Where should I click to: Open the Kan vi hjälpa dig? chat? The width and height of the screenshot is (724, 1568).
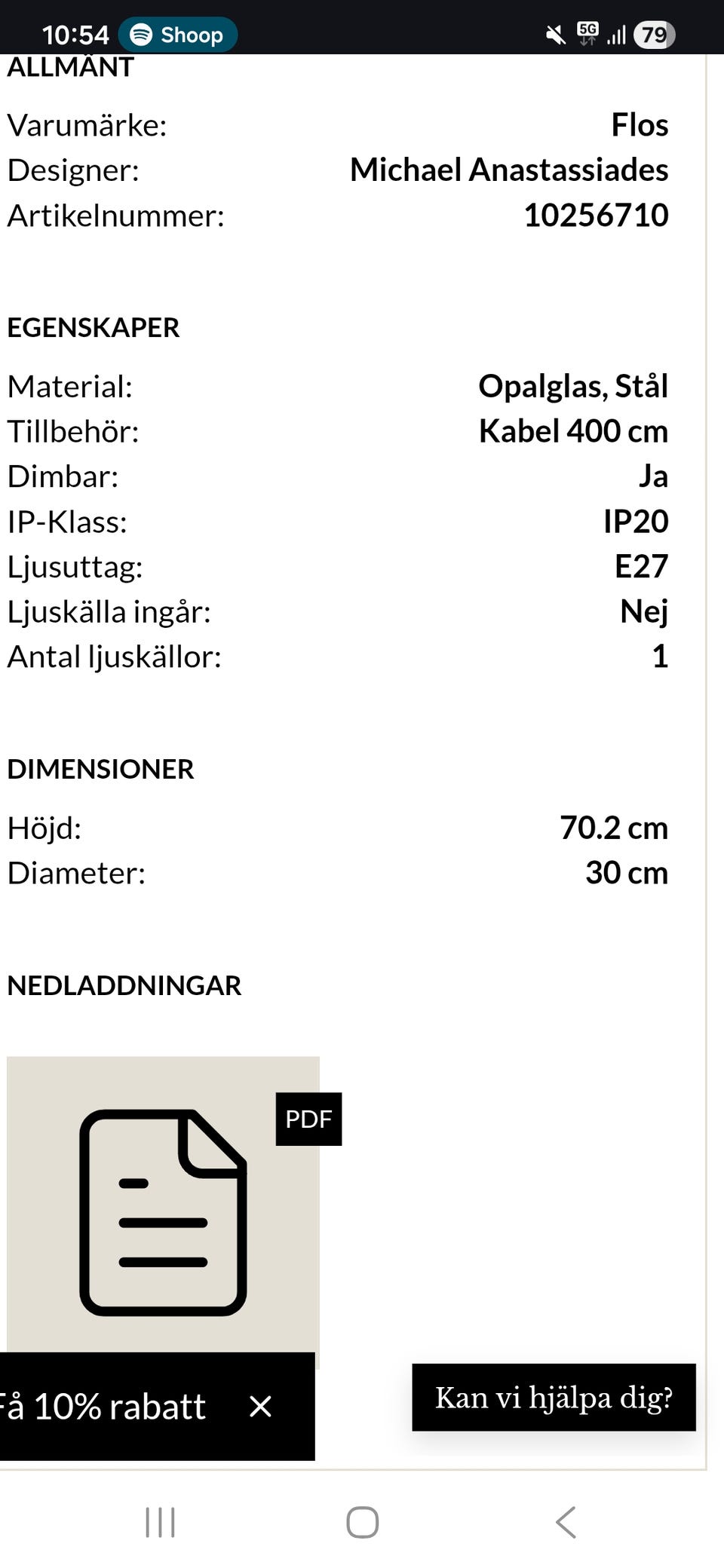pos(554,1397)
